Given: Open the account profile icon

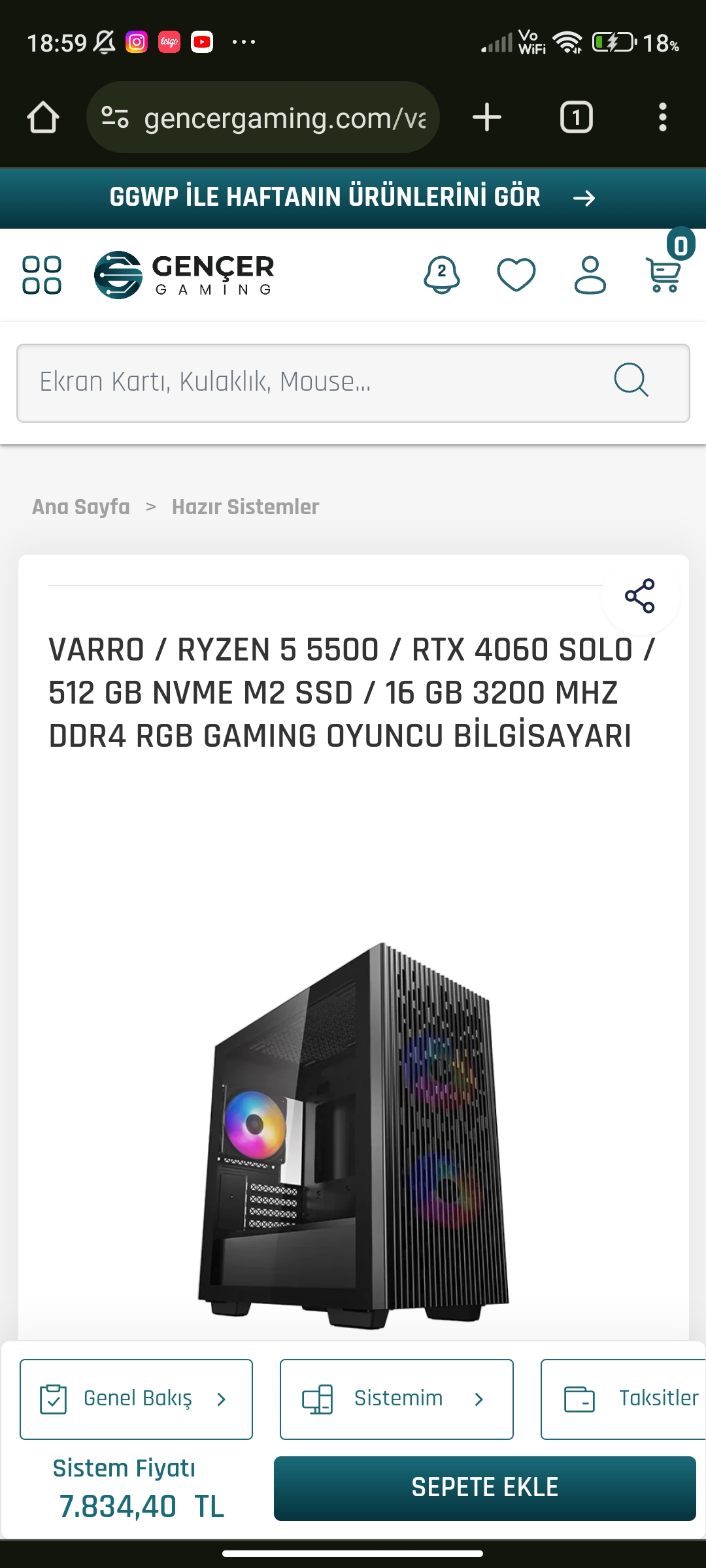Looking at the screenshot, I should tap(590, 274).
